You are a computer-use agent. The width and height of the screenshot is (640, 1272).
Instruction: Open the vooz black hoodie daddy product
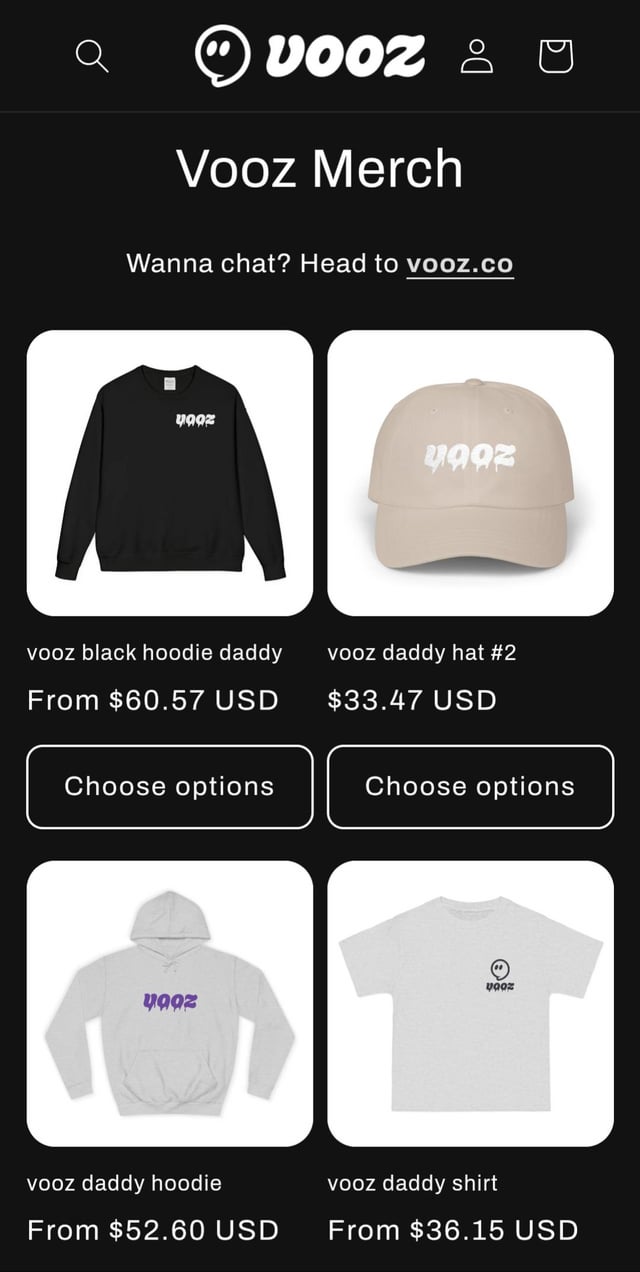coord(170,473)
